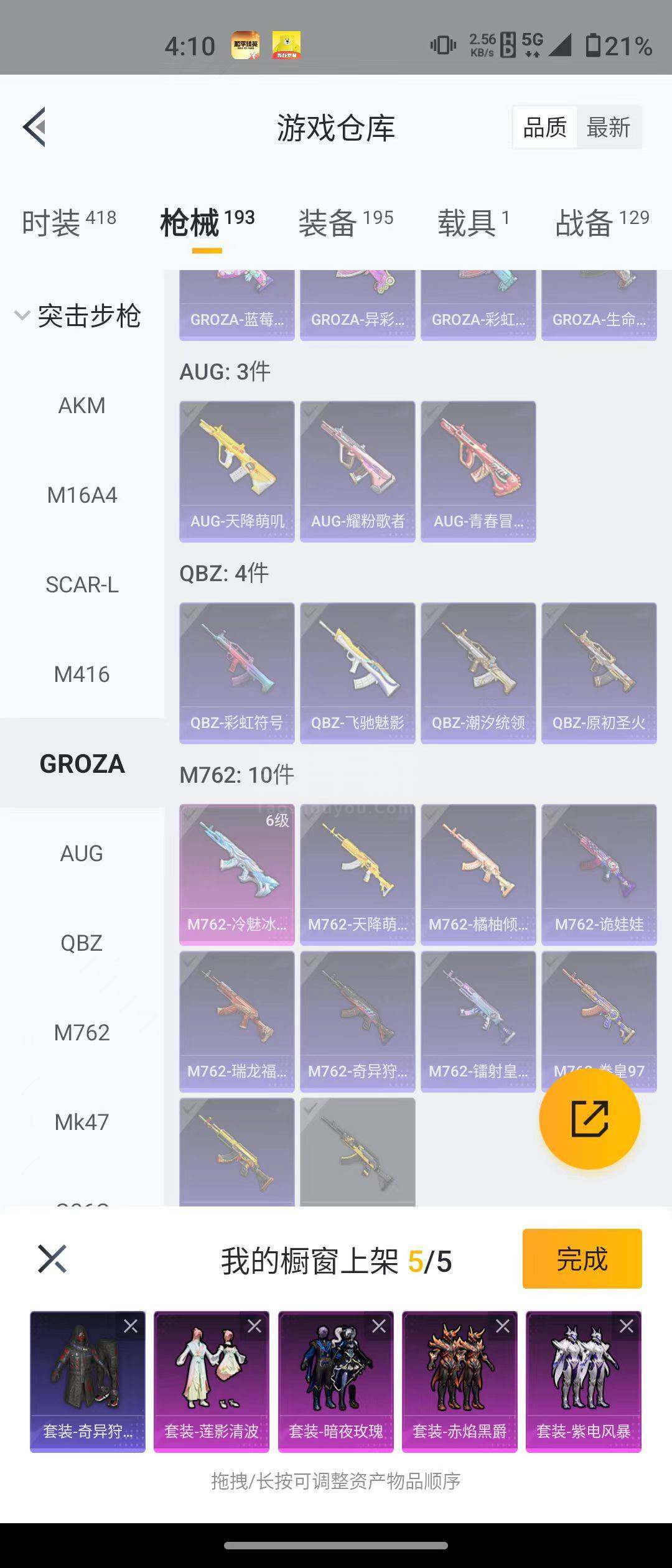Sort by 品质 (quality)
The image size is (672, 1568).
coord(544,128)
